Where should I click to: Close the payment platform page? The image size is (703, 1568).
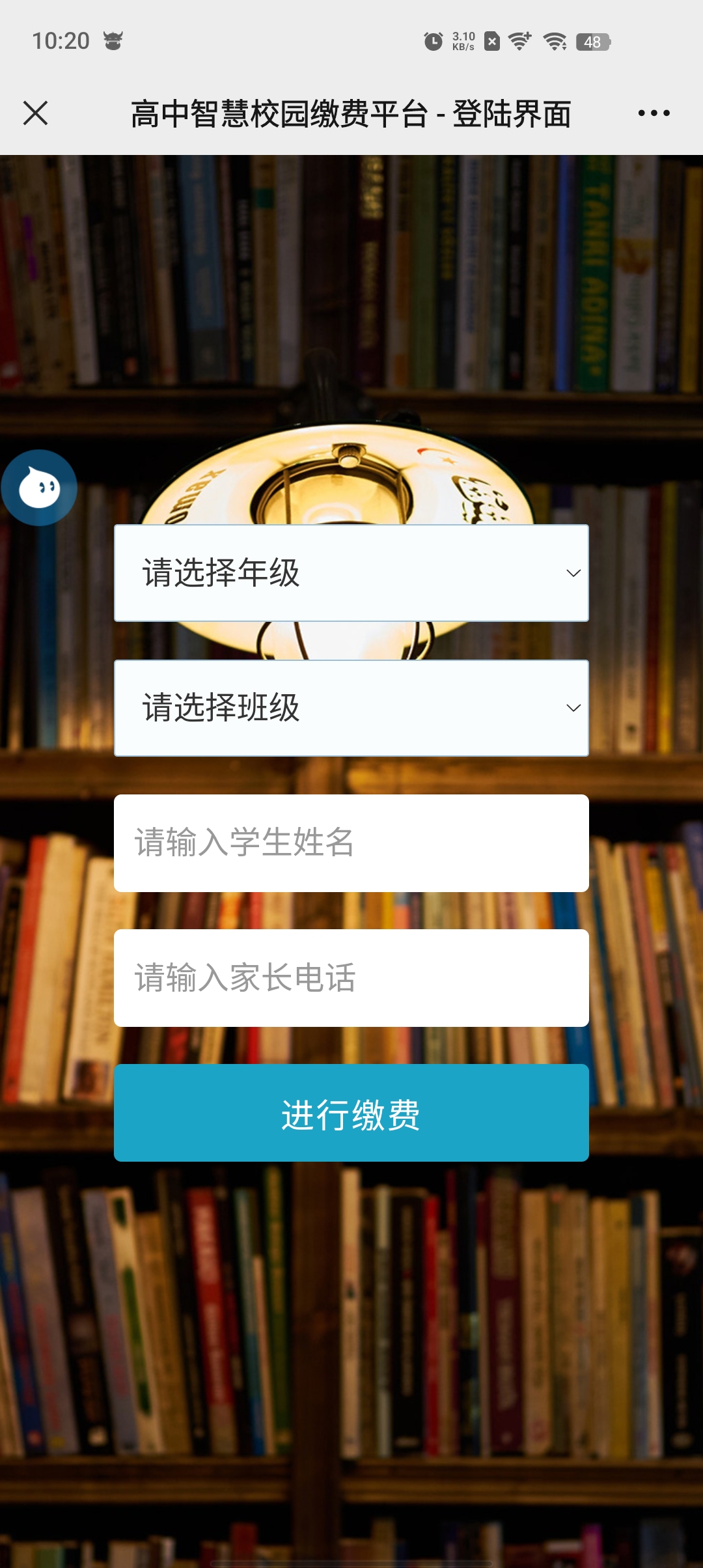35,113
